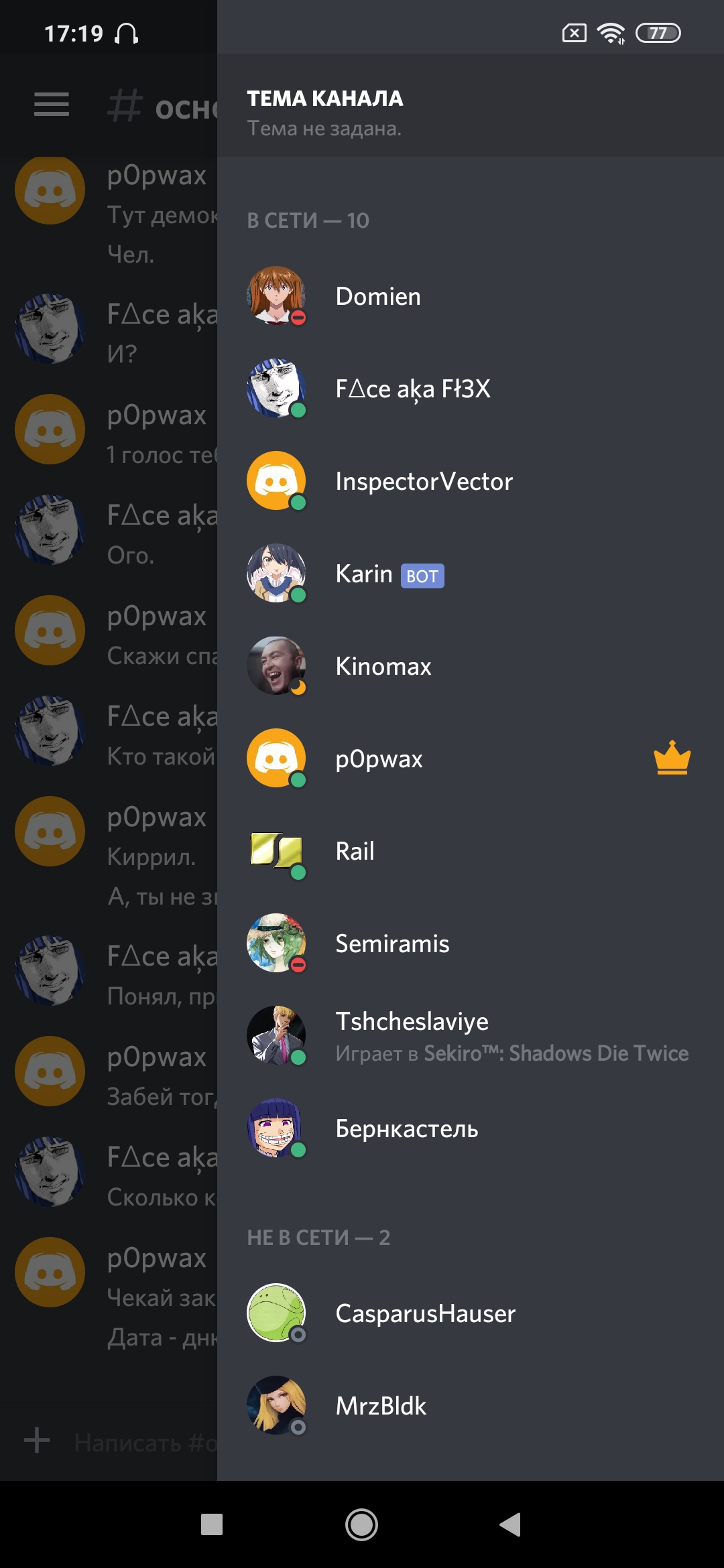The width and height of the screenshot is (724, 1568).
Task: Open the recent apps overview
Action: pyautogui.click(x=212, y=1524)
